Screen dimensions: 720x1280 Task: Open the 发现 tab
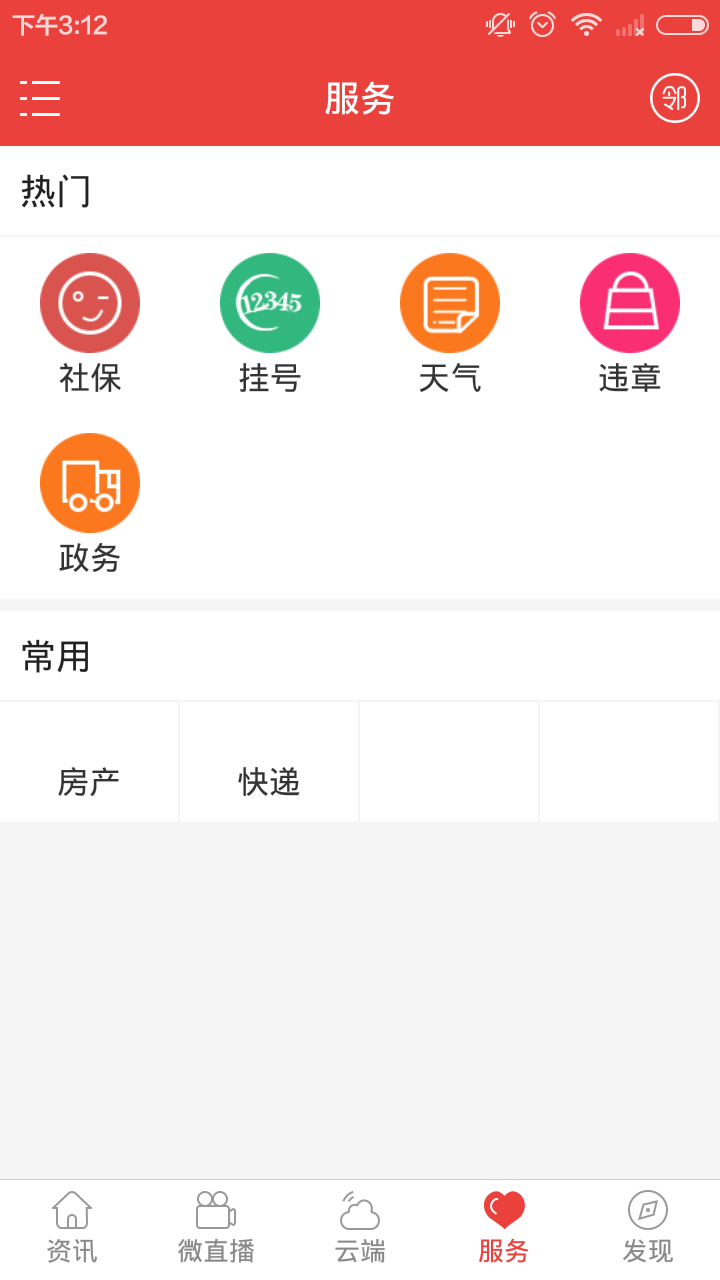click(x=648, y=1228)
